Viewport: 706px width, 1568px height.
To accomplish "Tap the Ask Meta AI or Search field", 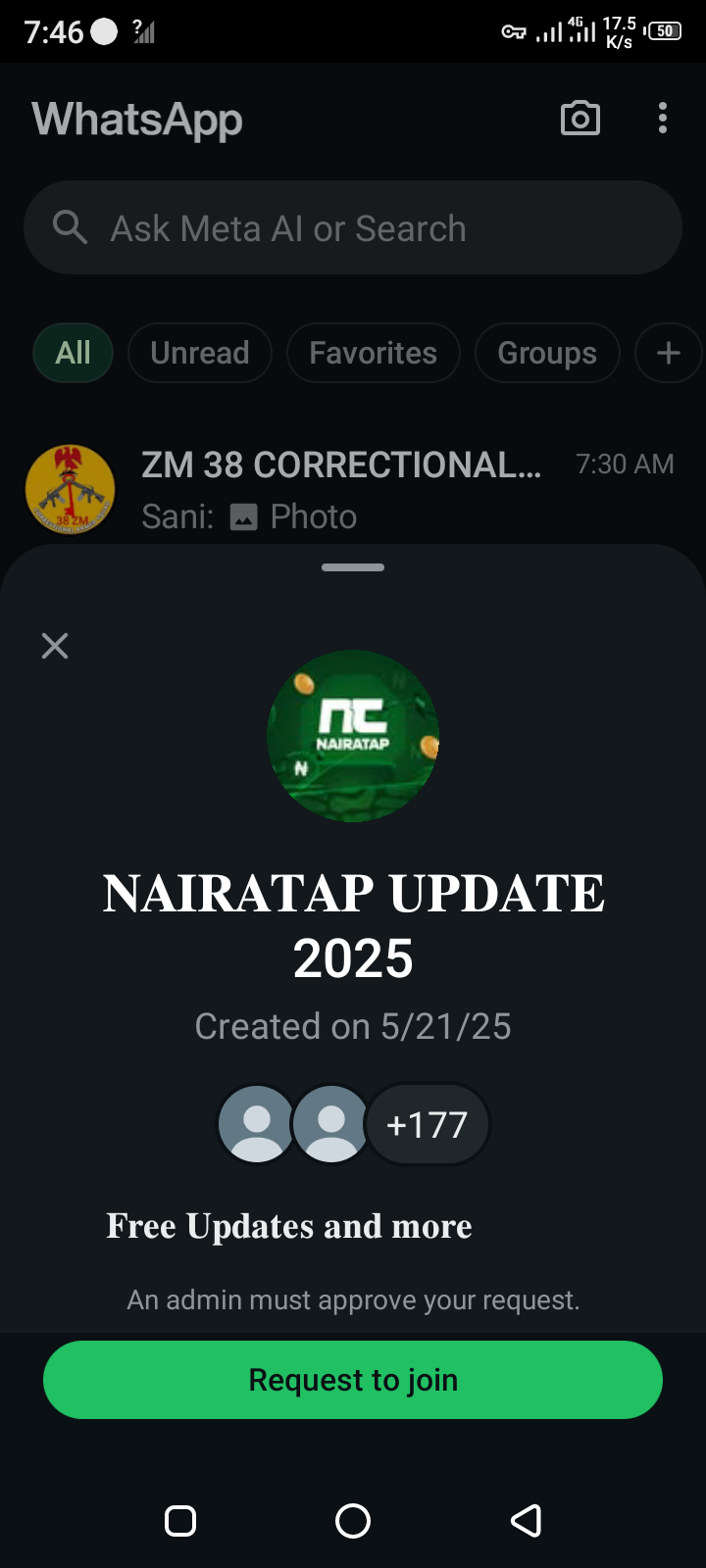I will pyautogui.click(x=353, y=228).
